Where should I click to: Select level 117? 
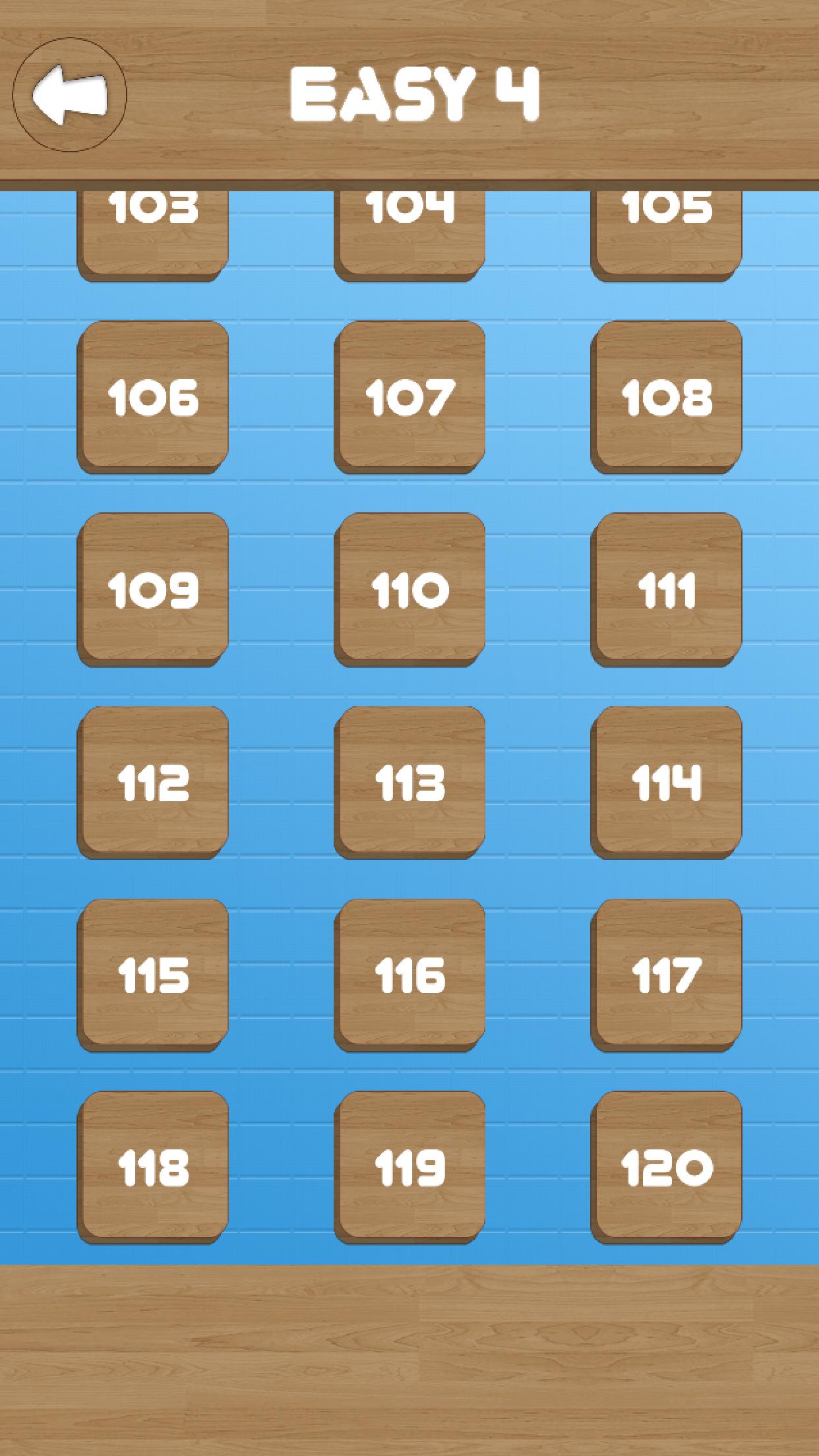[x=666, y=974]
